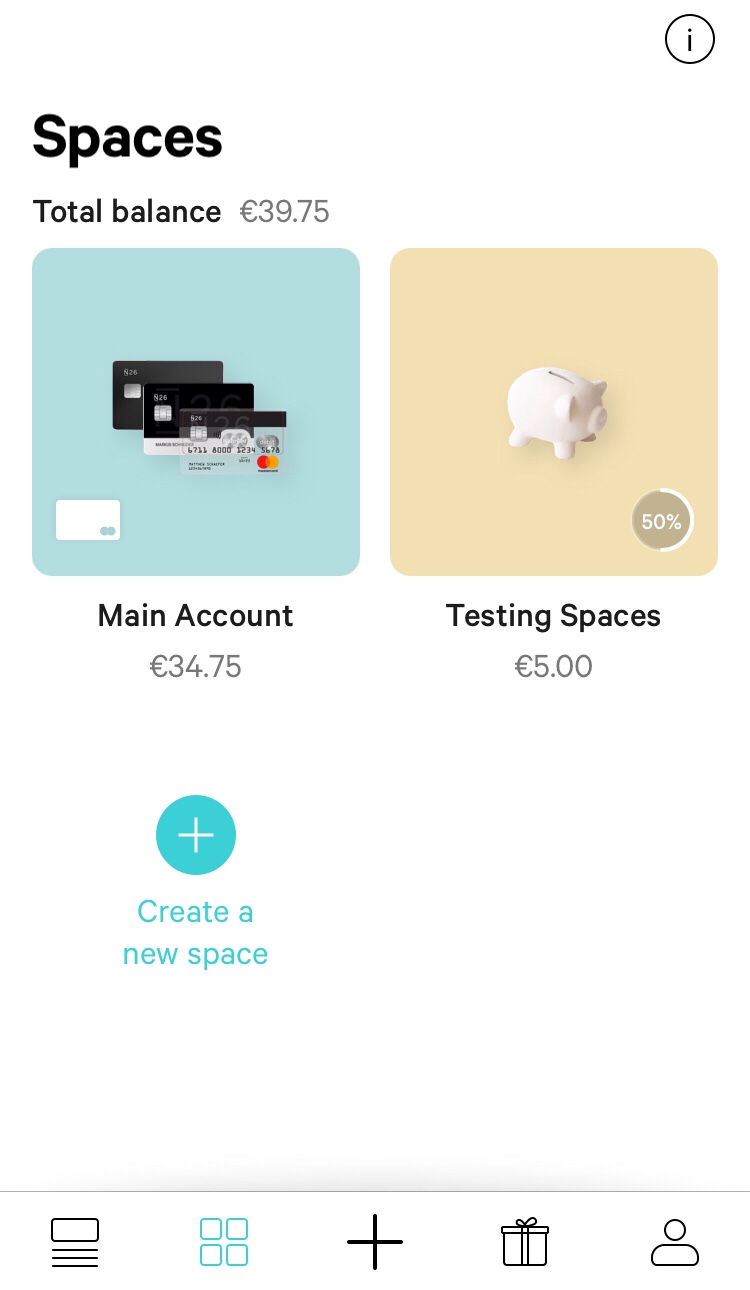Create a new space

coord(196,835)
